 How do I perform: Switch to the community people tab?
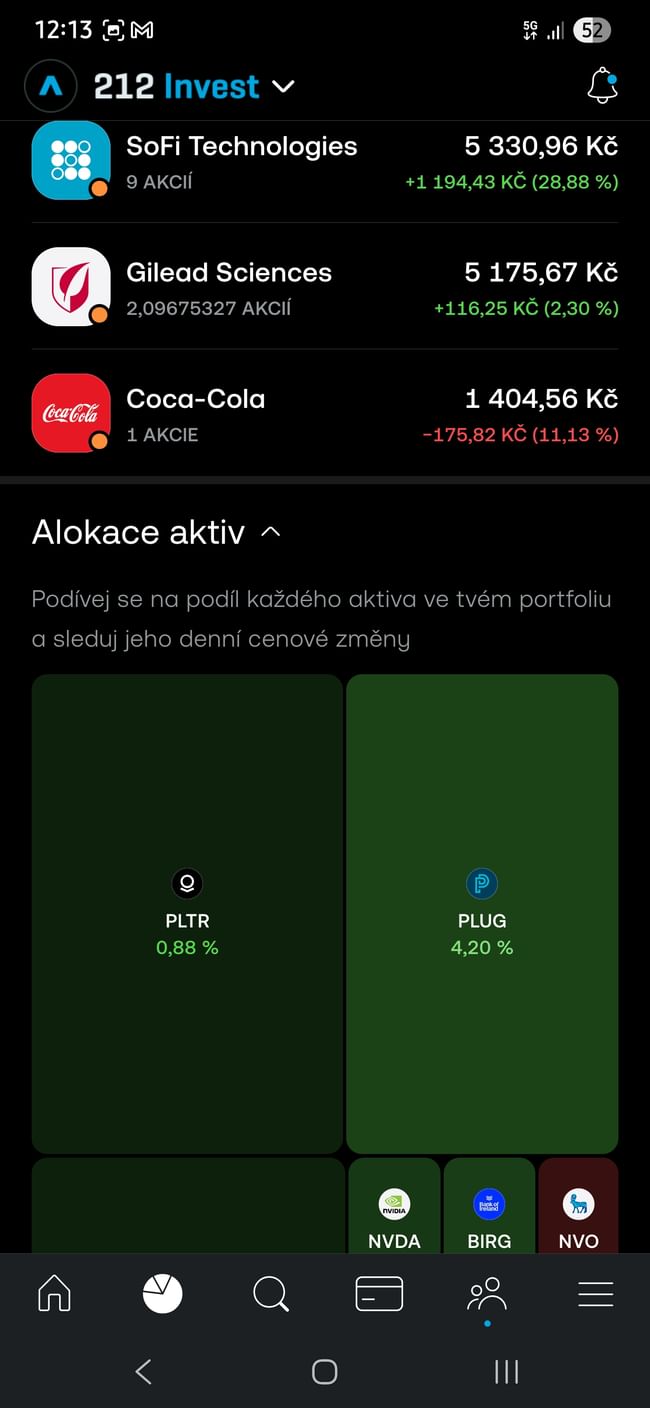coord(487,1294)
